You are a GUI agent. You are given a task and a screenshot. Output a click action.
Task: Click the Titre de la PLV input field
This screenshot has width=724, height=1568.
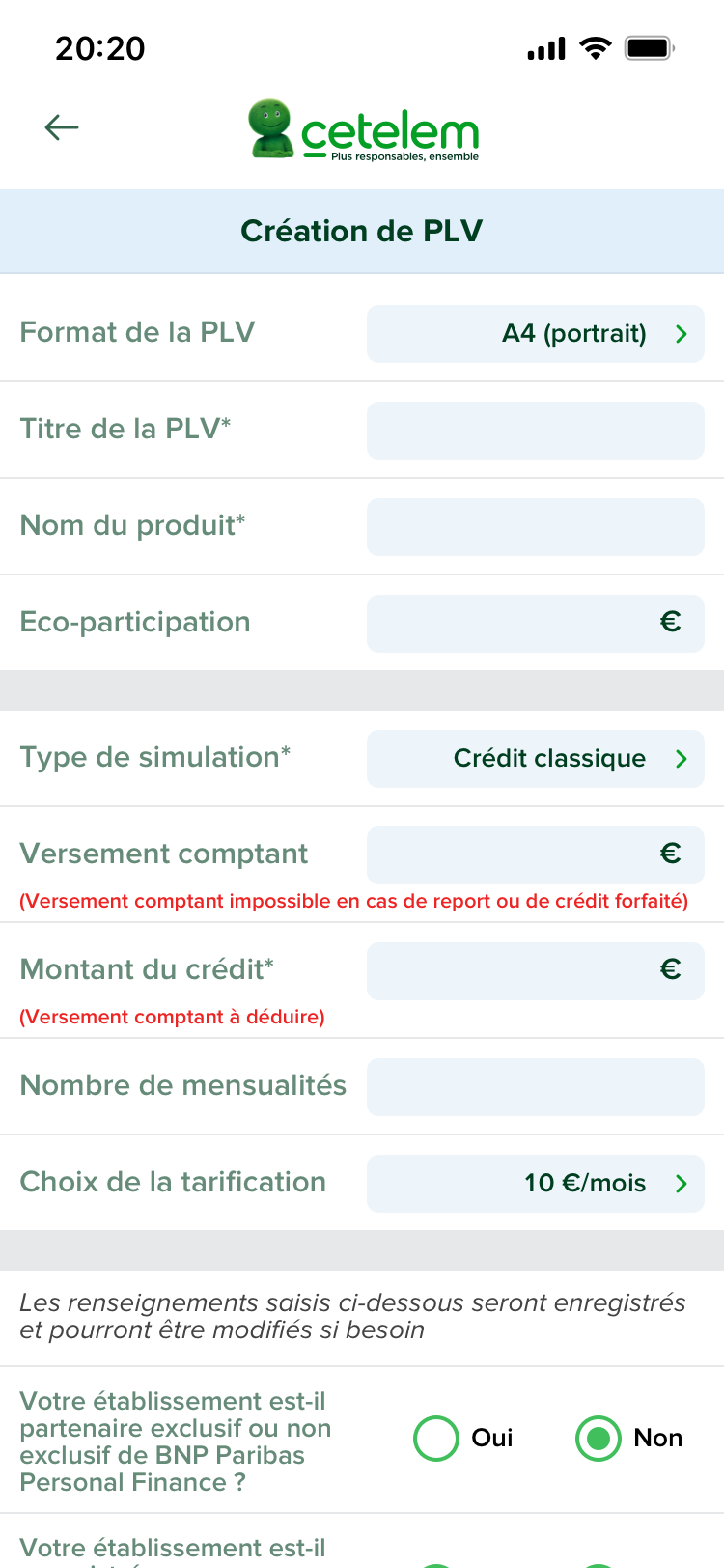click(536, 430)
